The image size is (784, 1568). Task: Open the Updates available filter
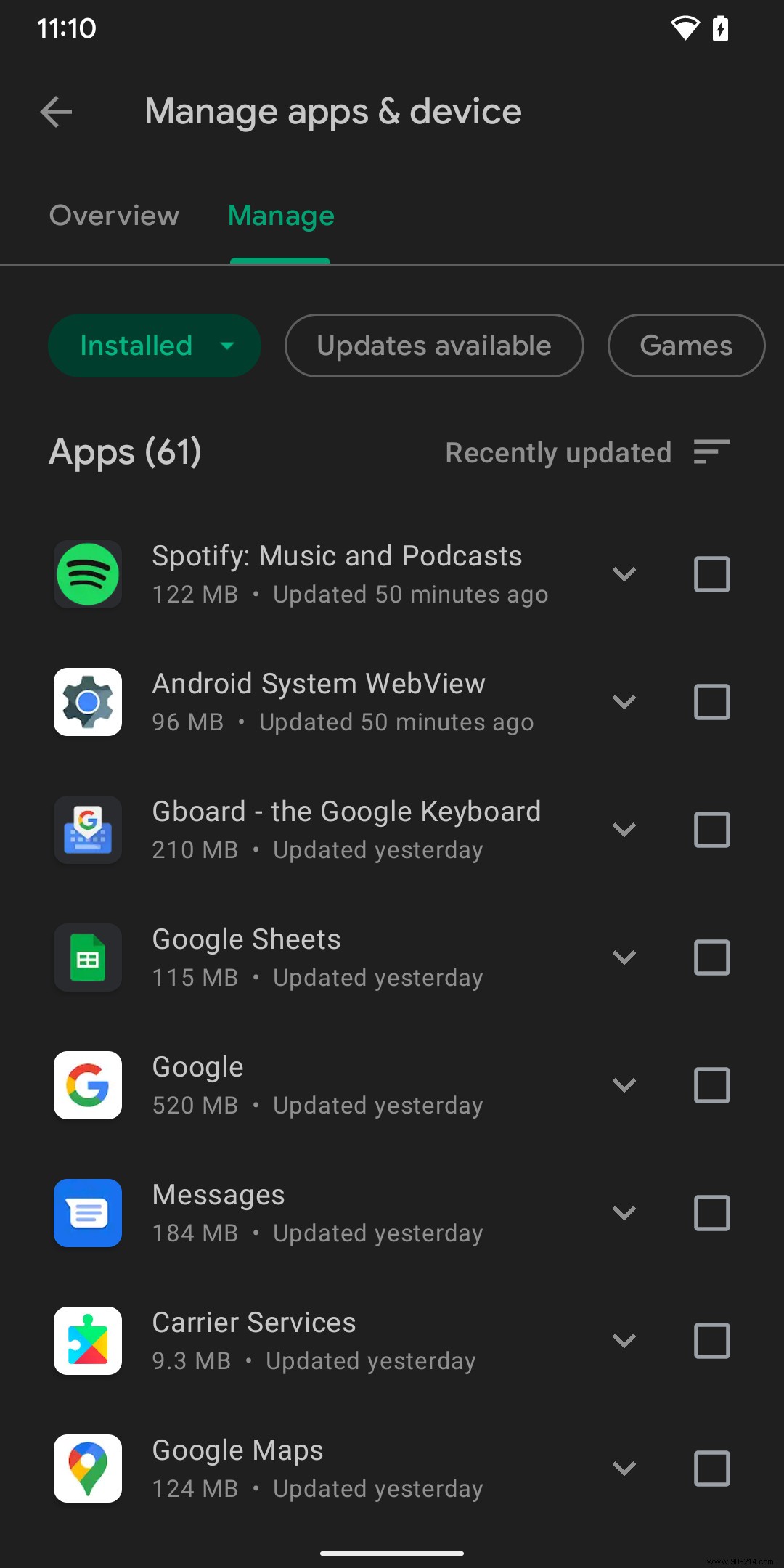click(433, 346)
